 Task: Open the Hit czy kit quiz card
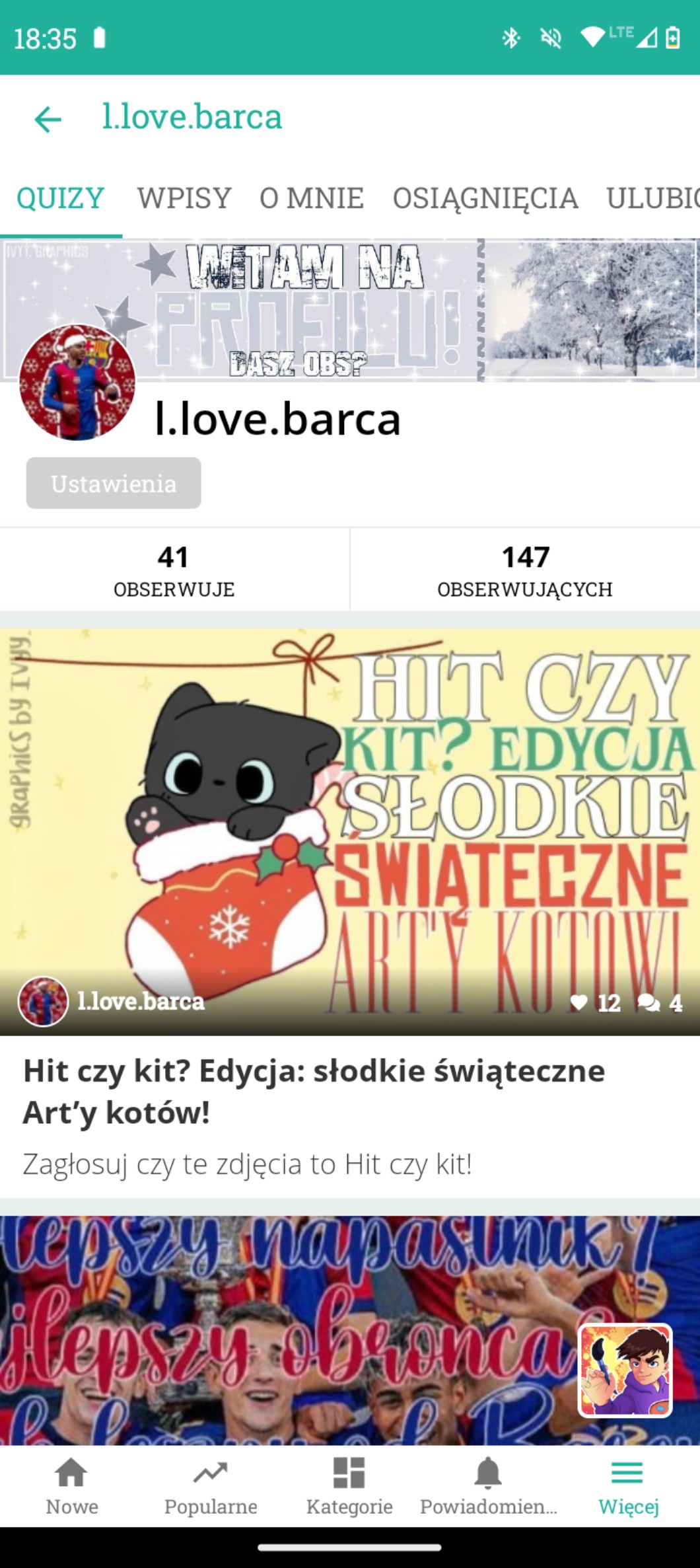(350, 913)
